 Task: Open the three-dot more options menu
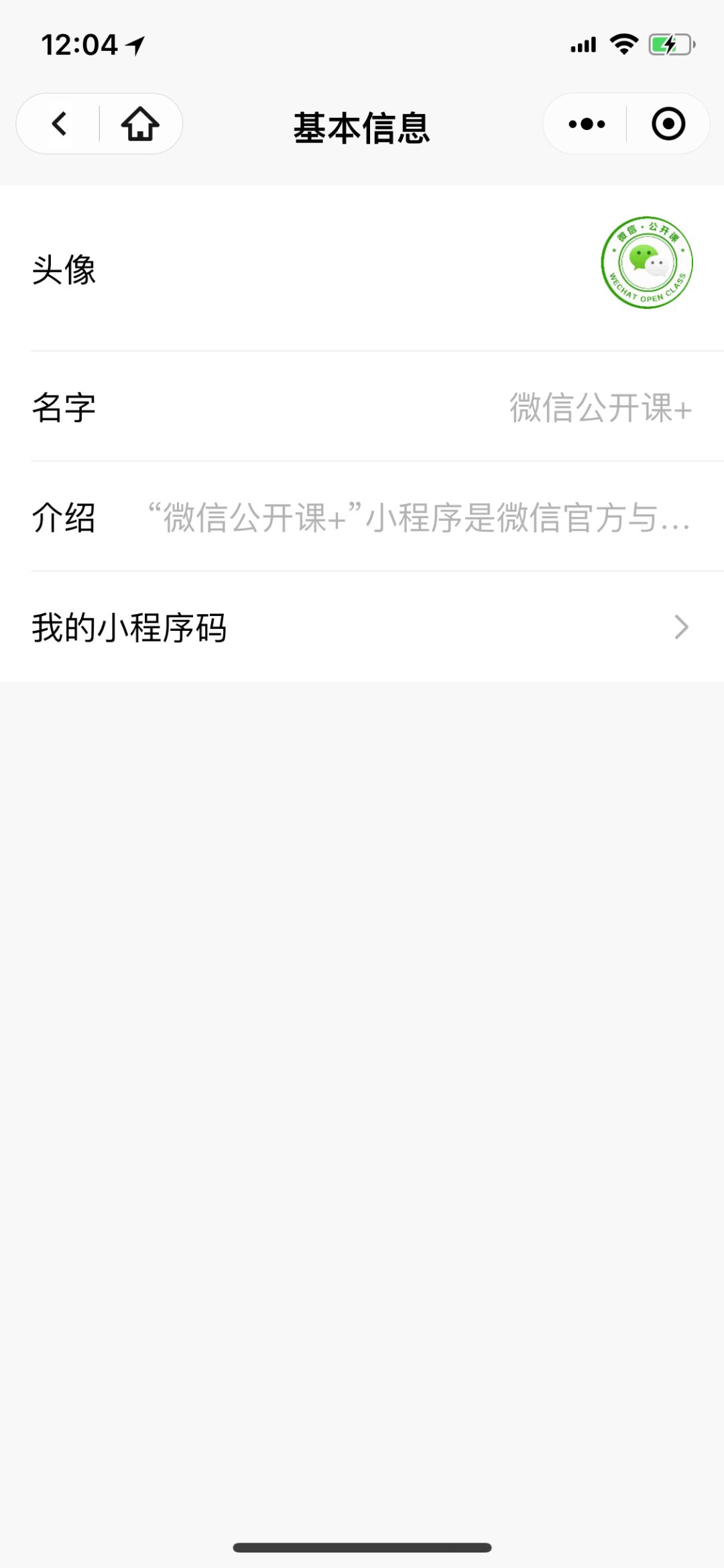point(587,124)
